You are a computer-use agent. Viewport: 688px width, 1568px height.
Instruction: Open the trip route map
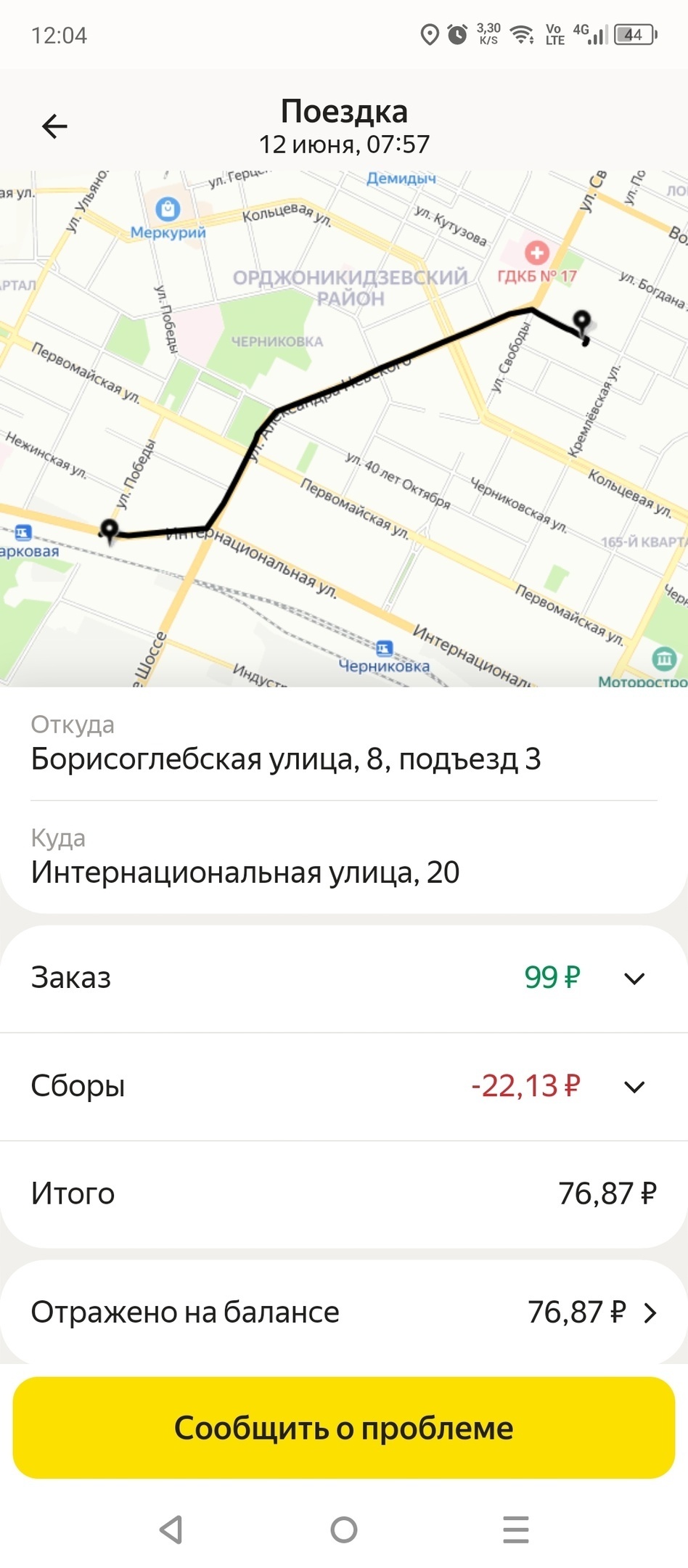344,428
